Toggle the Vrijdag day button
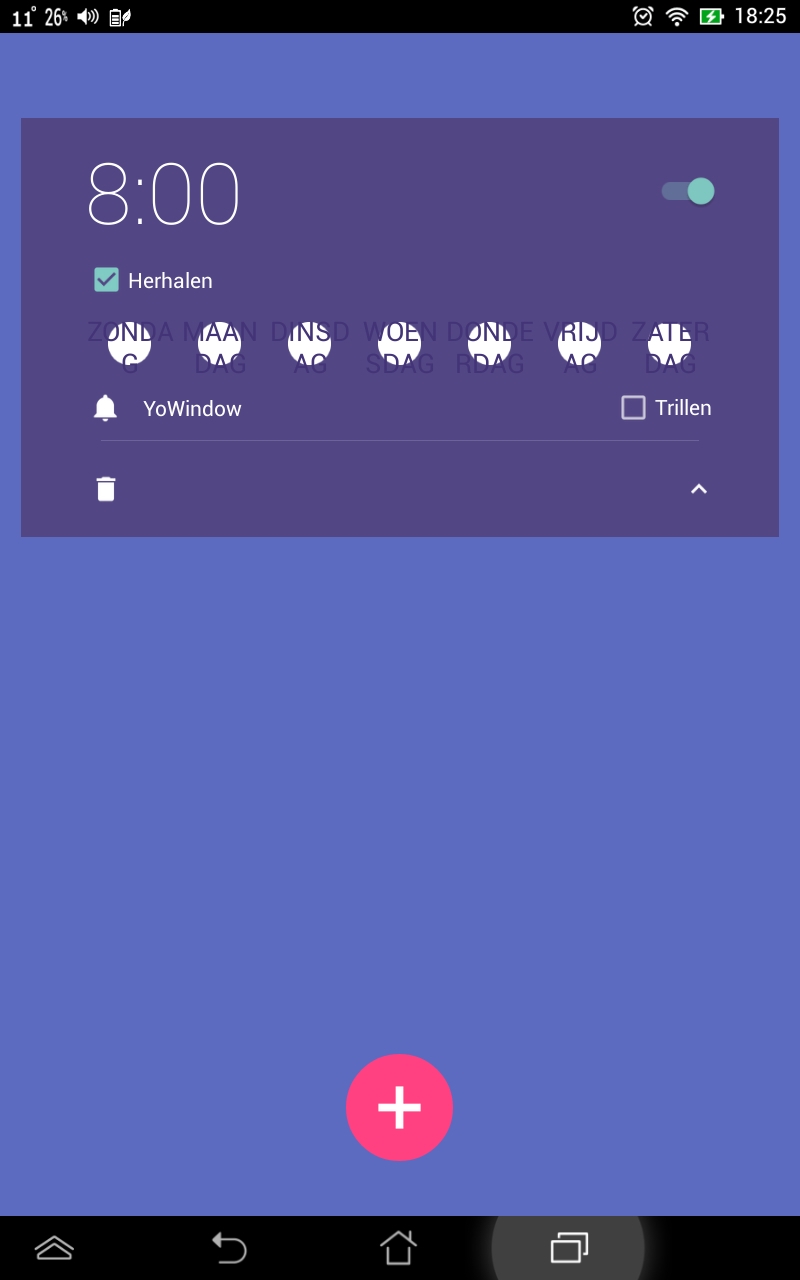This screenshot has height=1280, width=800. pyautogui.click(x=580, y=345)
